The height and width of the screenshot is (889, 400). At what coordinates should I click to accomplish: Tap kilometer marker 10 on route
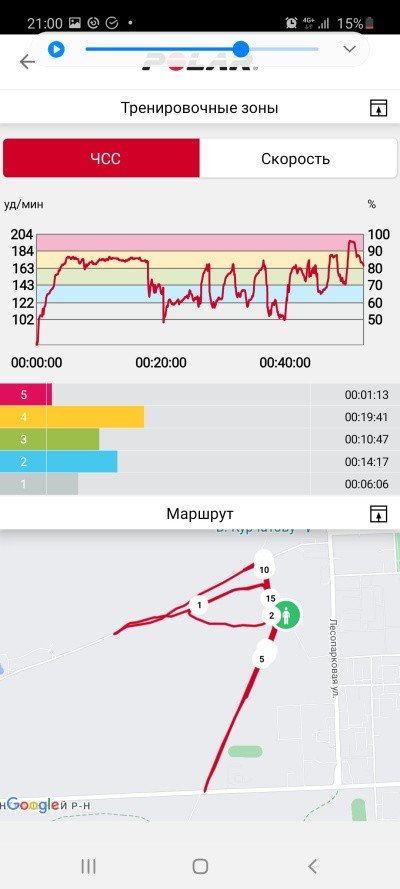(x=263, y=570)
